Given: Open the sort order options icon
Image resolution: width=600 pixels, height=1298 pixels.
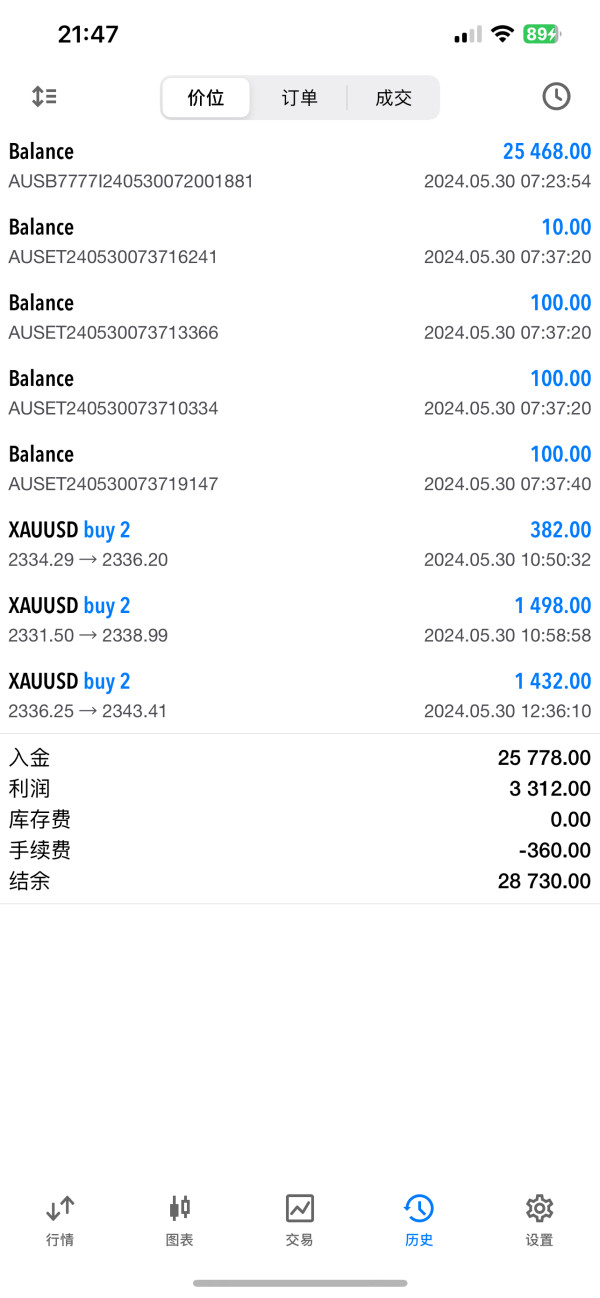Looking at the screenshot, I should [44, 97].
